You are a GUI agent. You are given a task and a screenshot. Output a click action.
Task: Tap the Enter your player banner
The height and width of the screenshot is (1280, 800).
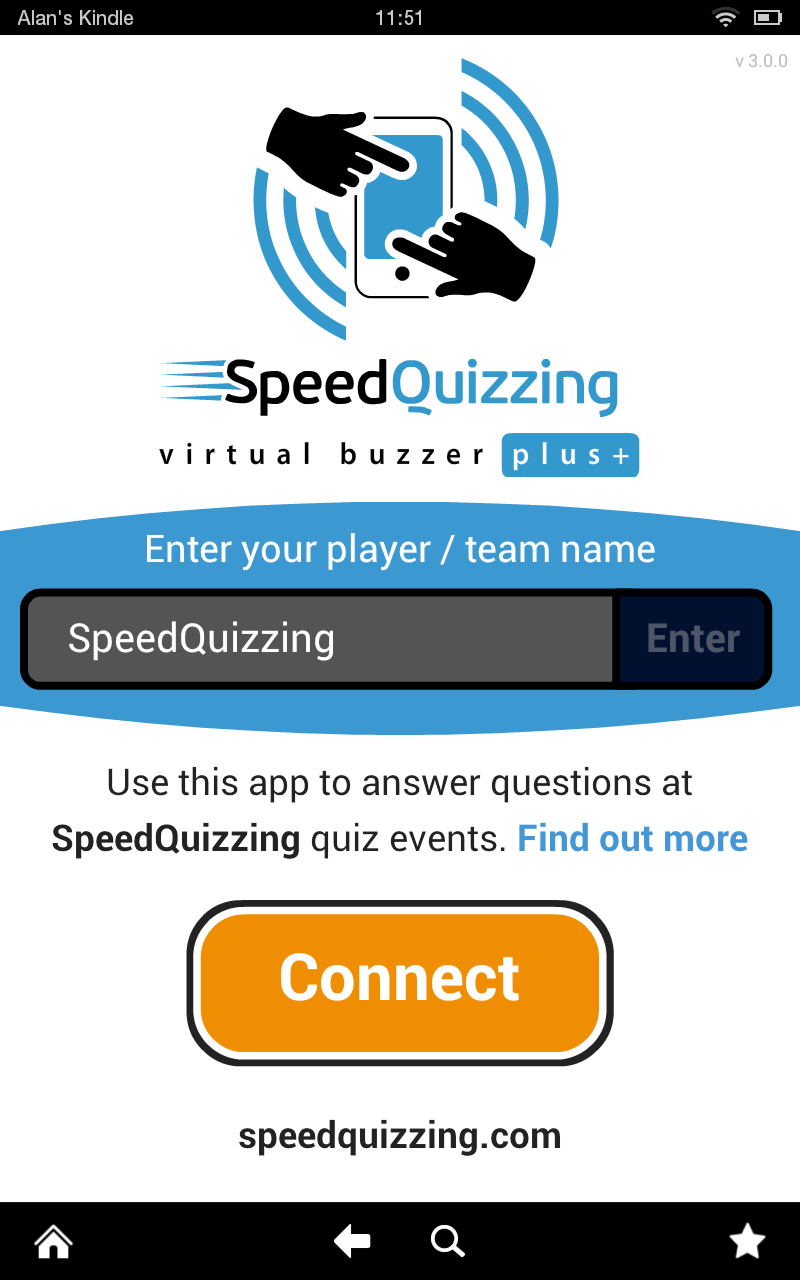[x=400, y=548]
